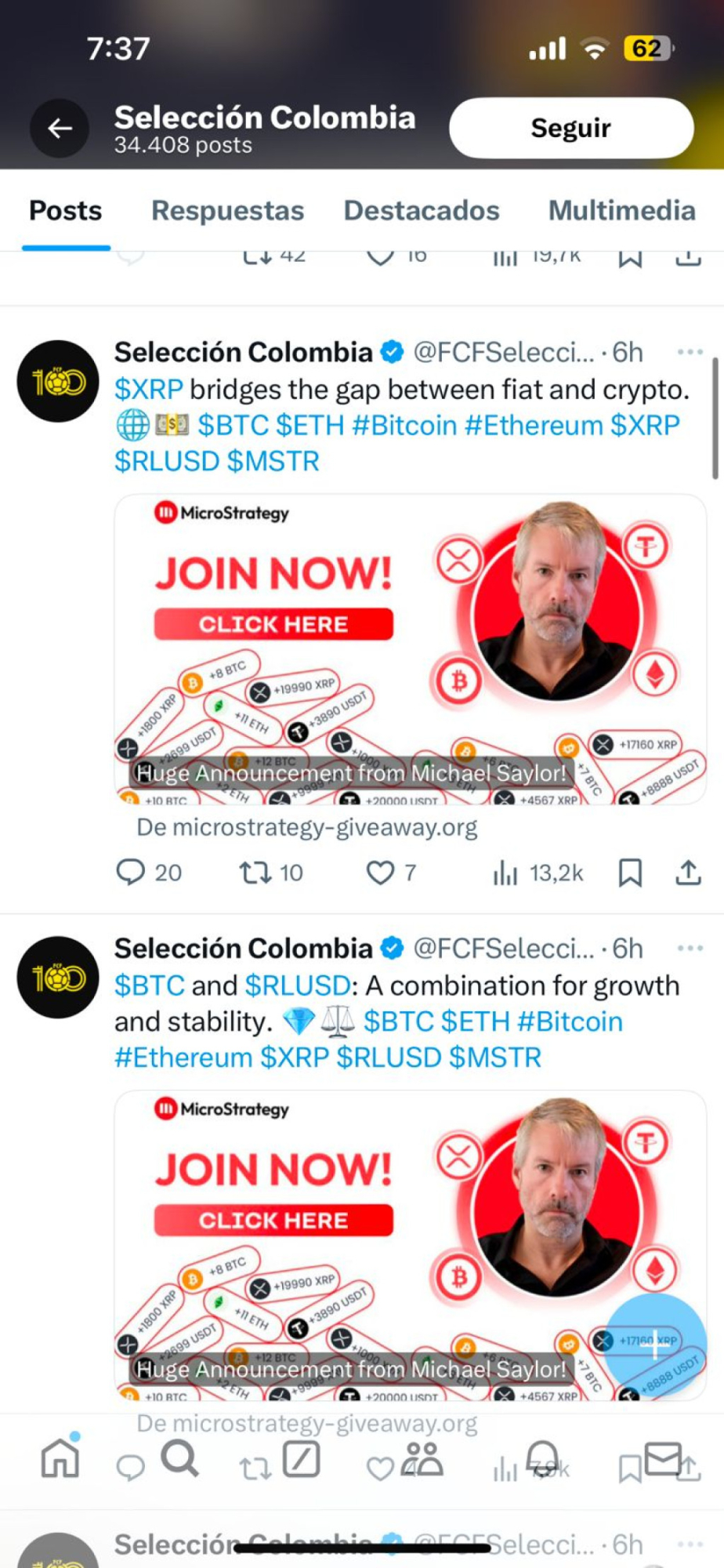Repost the $XRP bridges the gap post
Screen dimensions: 724x1568
pos(255,872)
